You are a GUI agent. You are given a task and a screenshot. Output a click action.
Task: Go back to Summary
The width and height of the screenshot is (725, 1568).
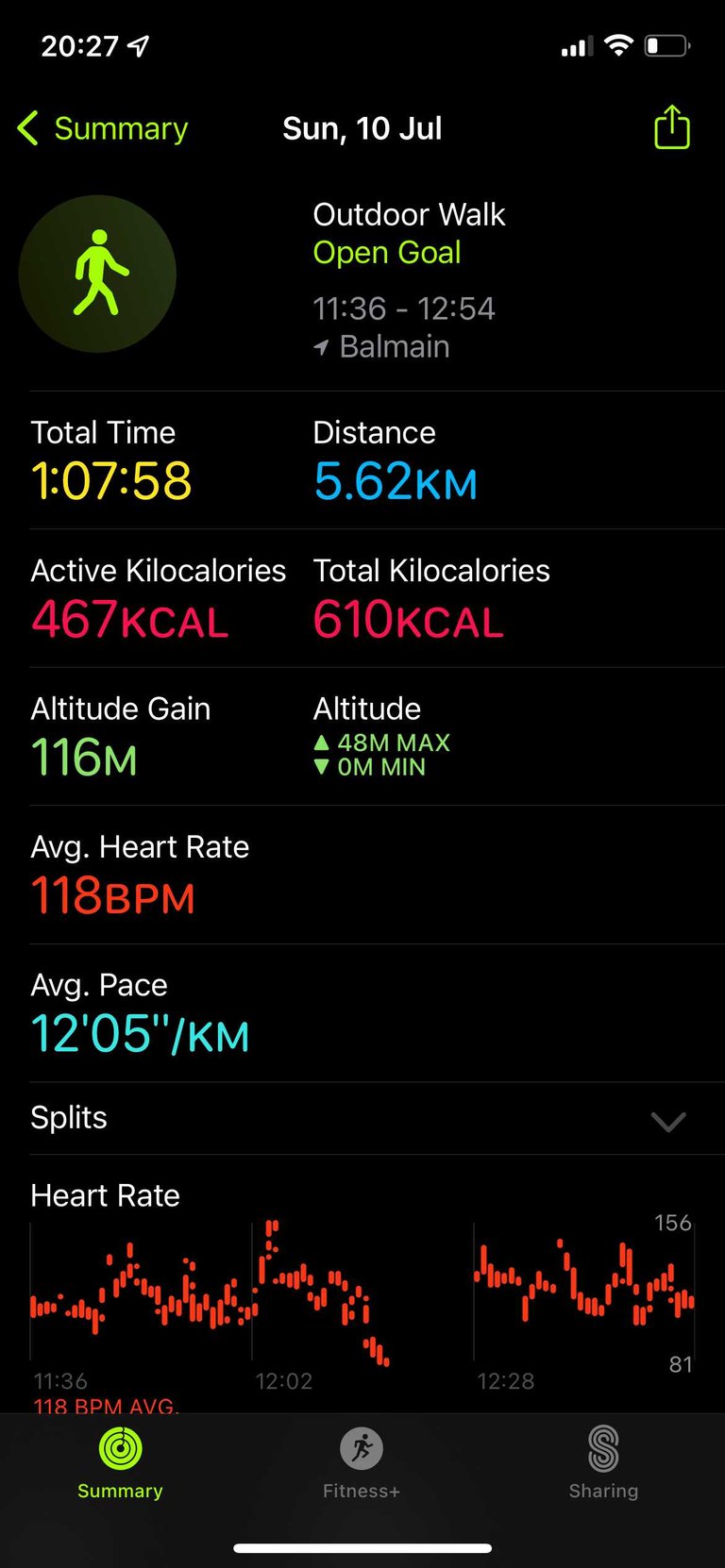pos(104,128)
